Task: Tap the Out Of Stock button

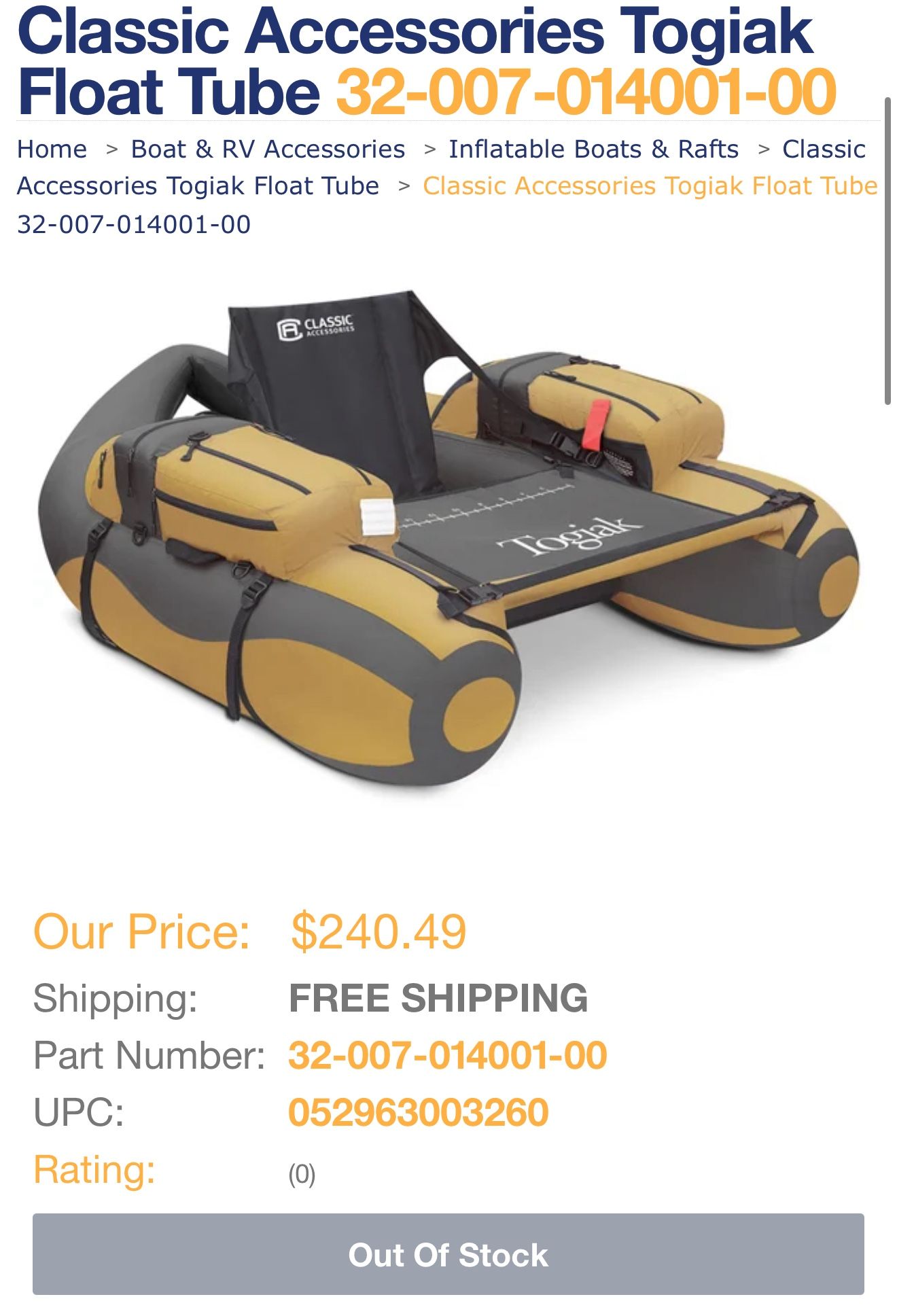Action: coord(448,1254)
